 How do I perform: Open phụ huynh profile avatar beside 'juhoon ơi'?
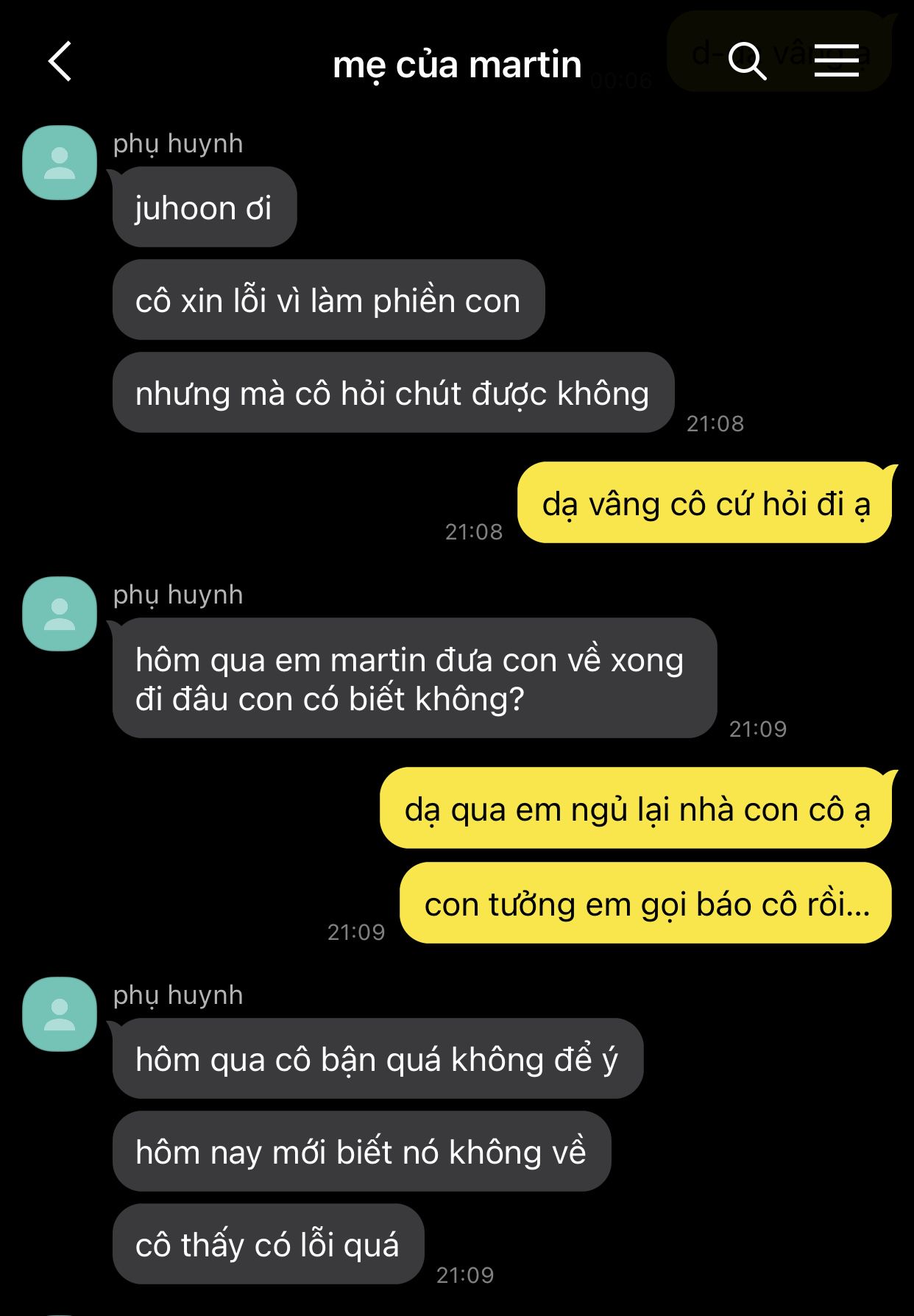pos(60,163)
